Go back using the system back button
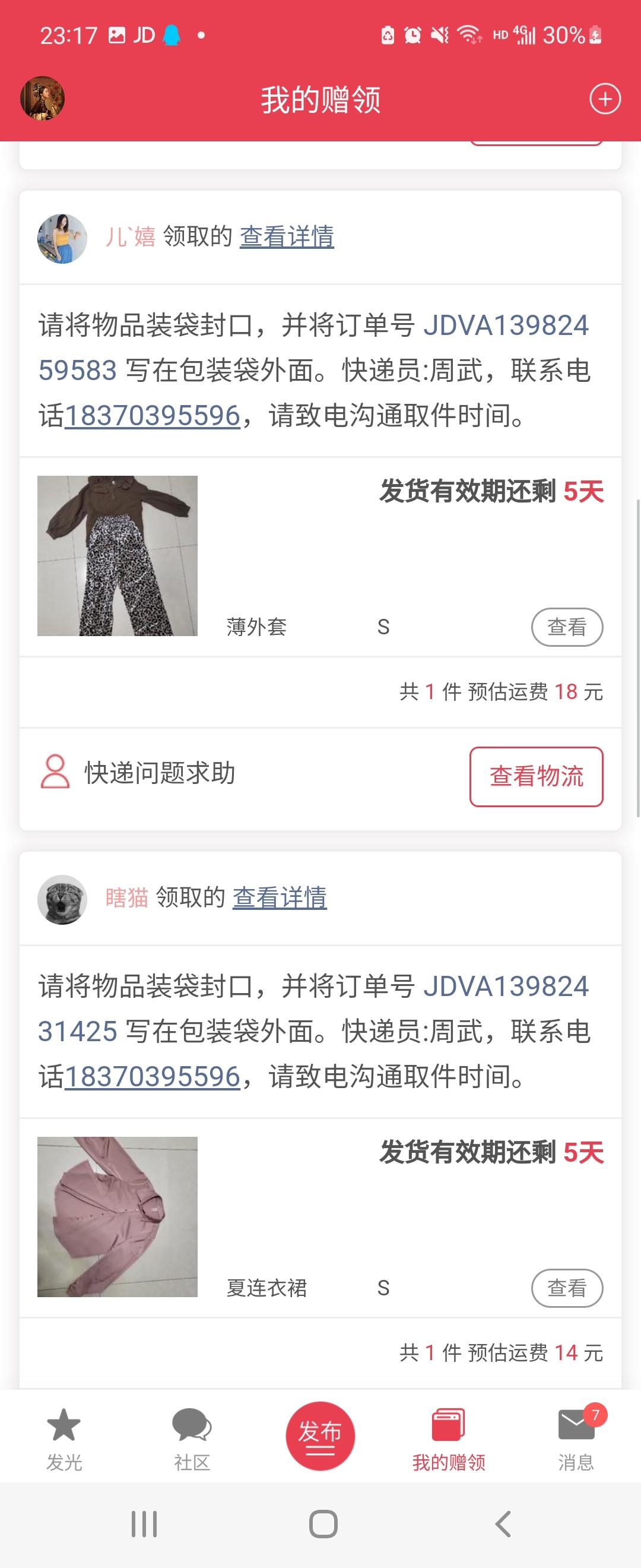This screenshot has height=1568, width=641. 502,1524
